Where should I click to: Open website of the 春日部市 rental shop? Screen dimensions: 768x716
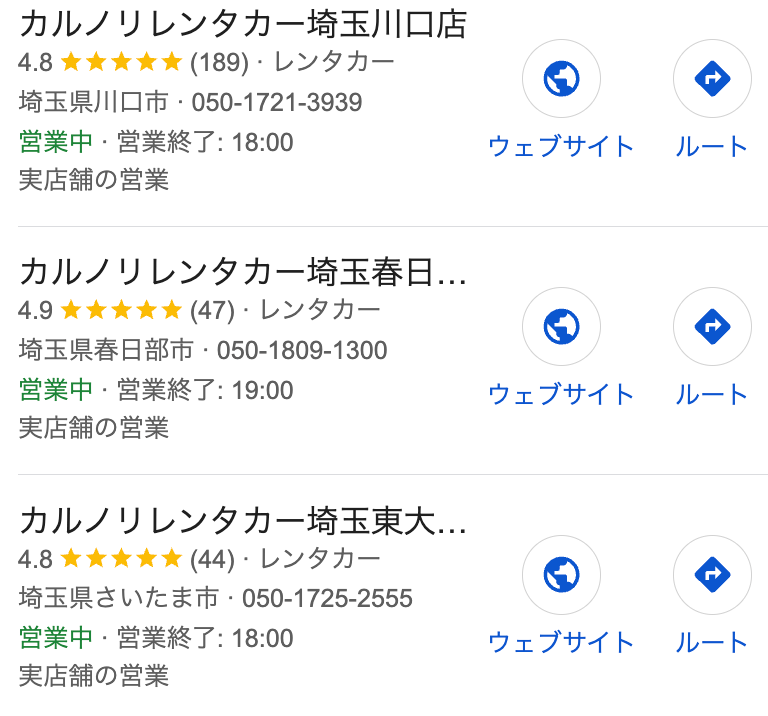click(561, 327)
